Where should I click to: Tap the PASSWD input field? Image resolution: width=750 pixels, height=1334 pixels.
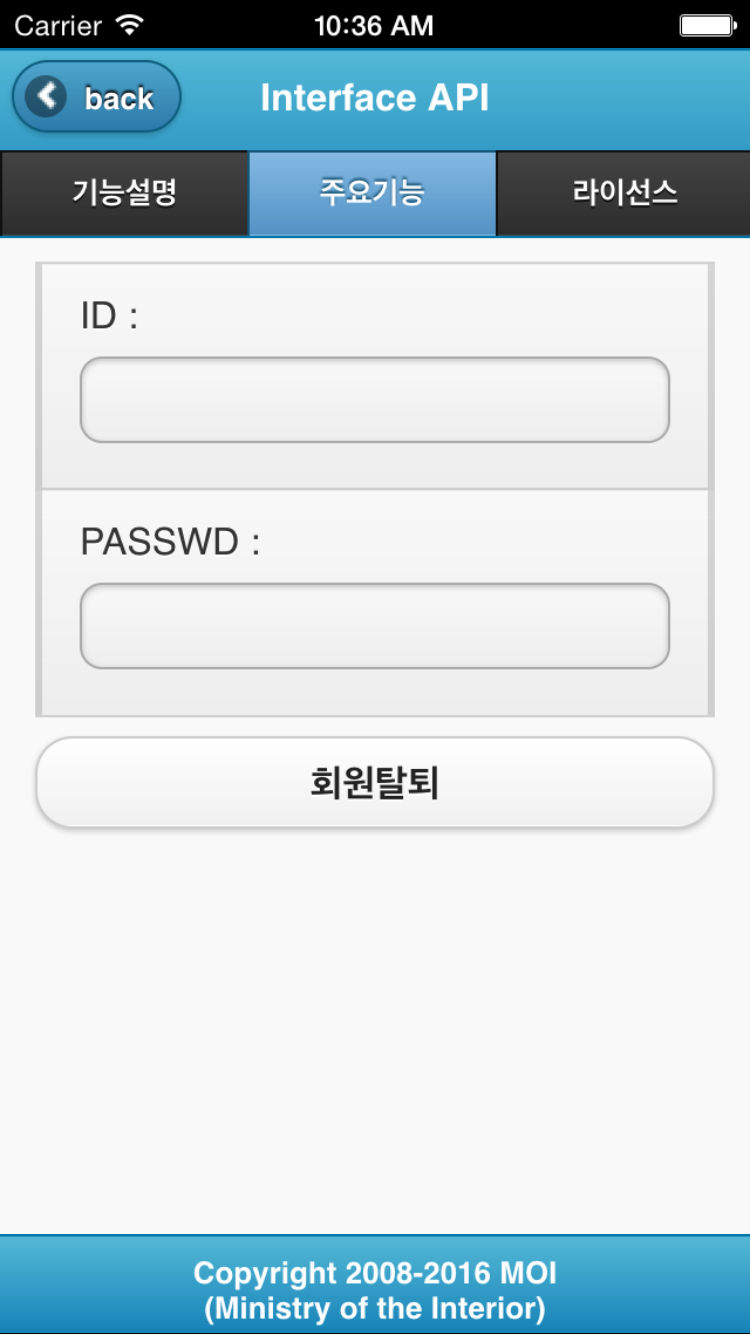(x=374, y=626)
